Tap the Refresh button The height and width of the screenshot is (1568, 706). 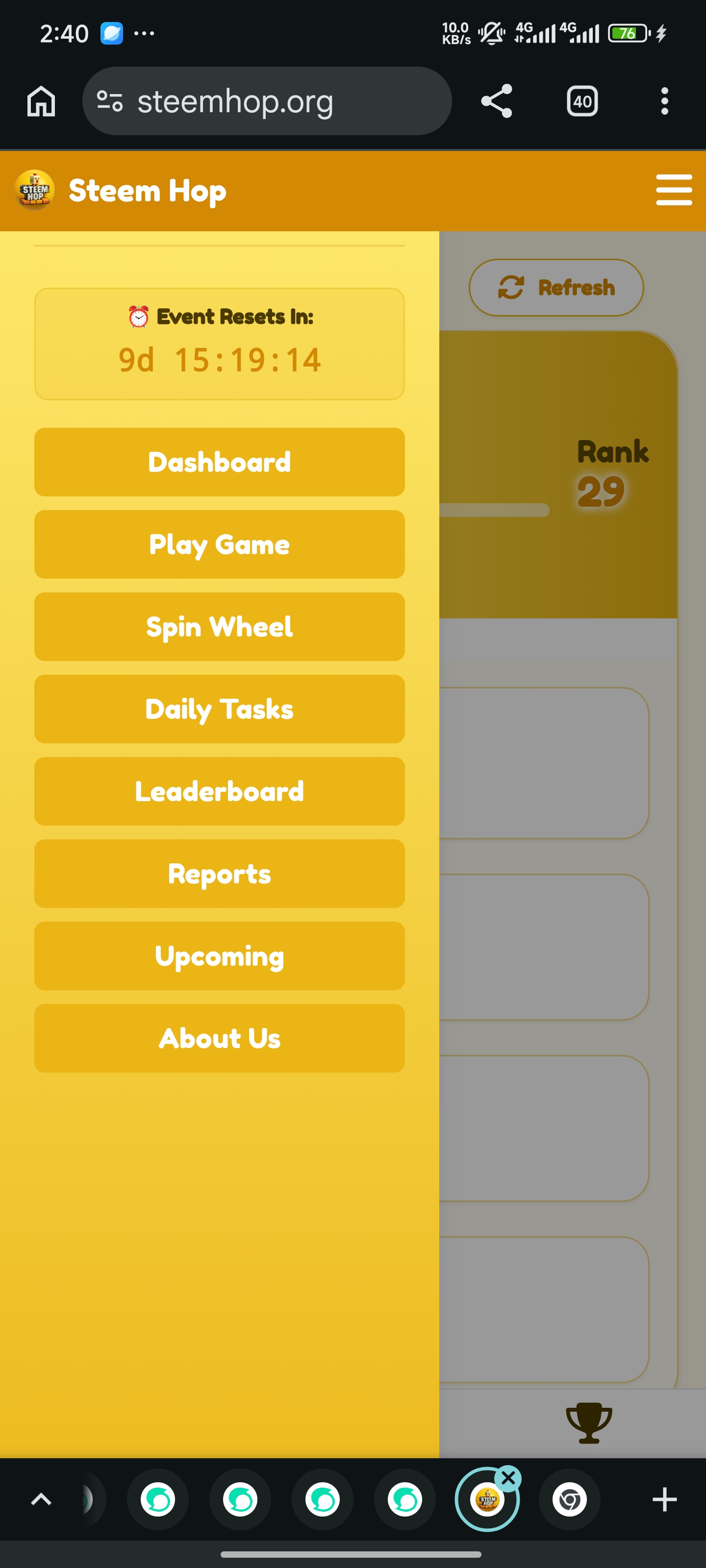(556, 287)
